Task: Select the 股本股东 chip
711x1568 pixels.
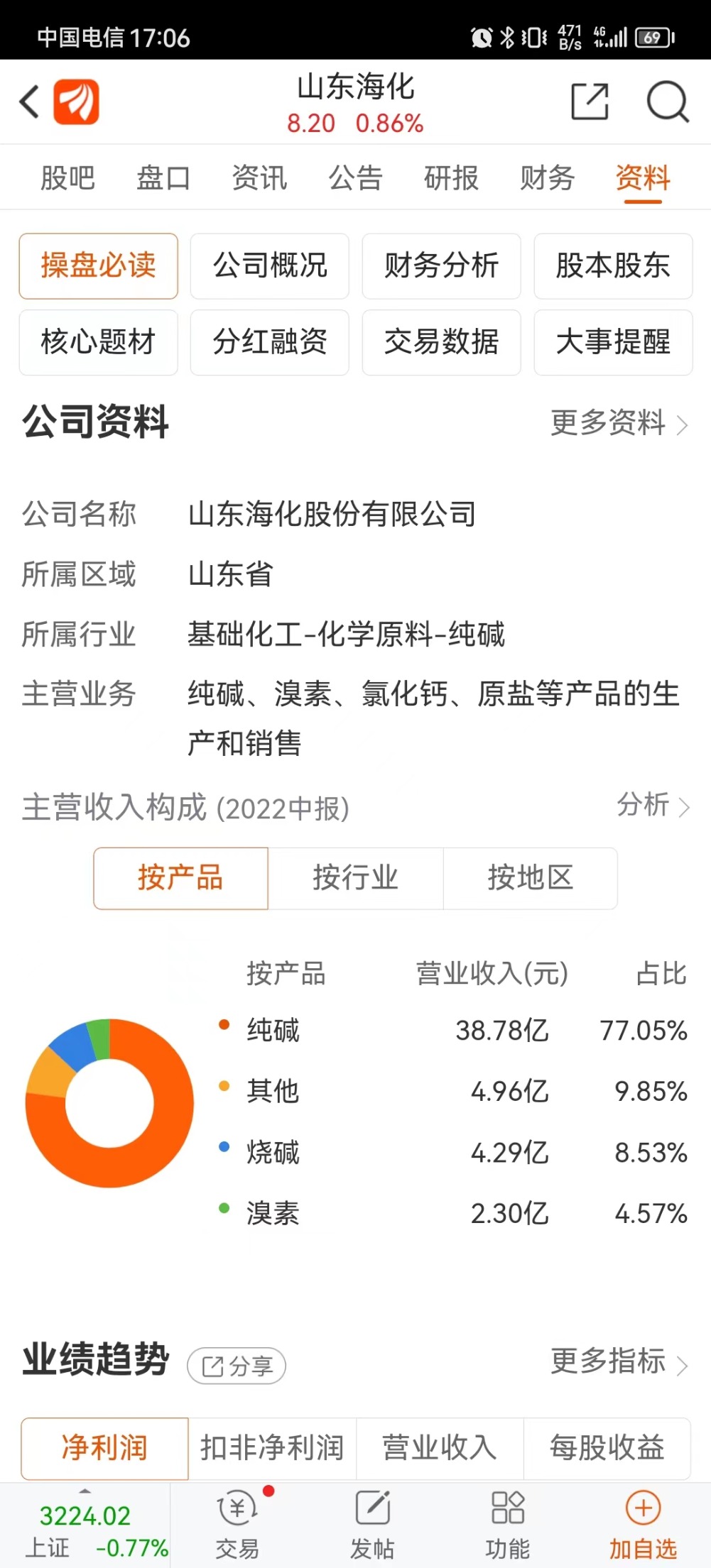Action: pos(613,265)
